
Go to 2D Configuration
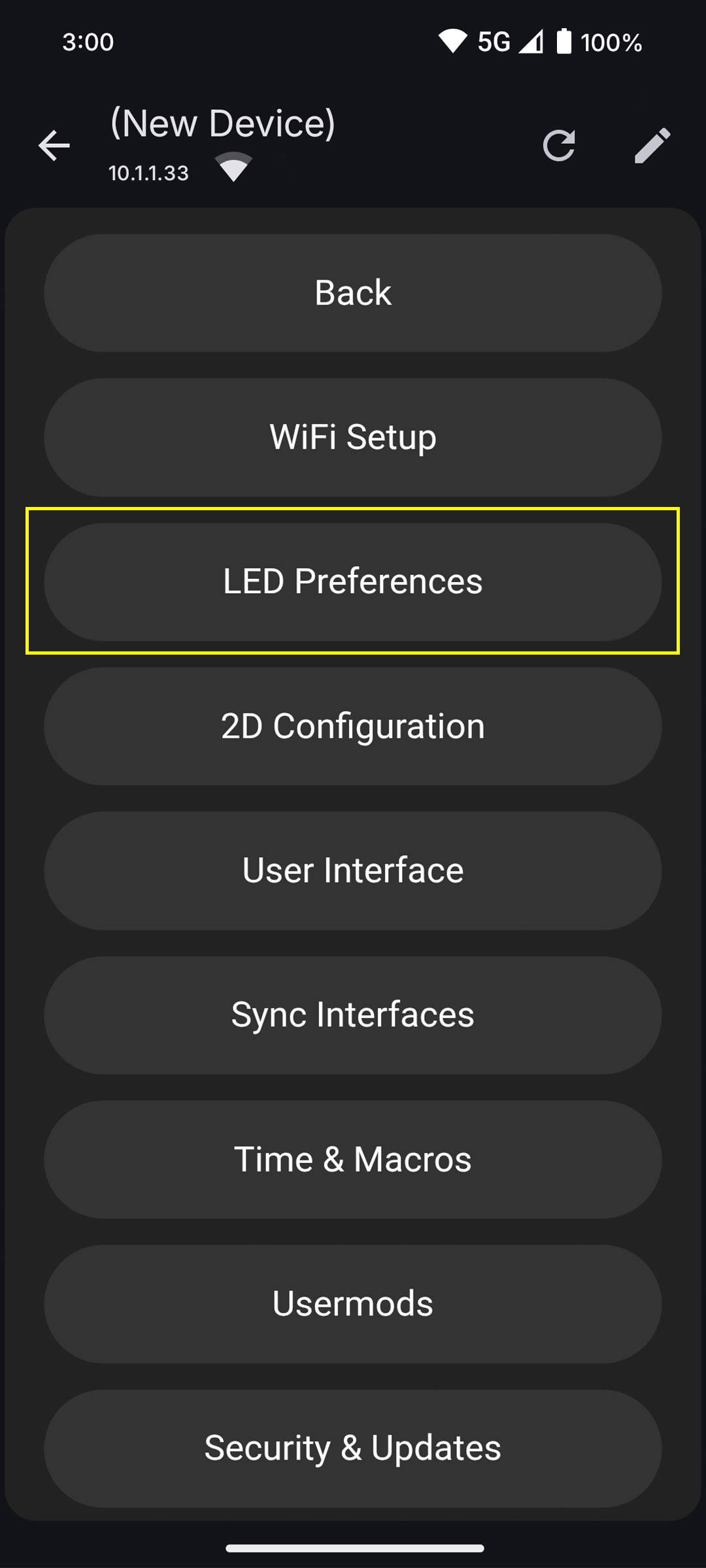click(x=353, y=726)
